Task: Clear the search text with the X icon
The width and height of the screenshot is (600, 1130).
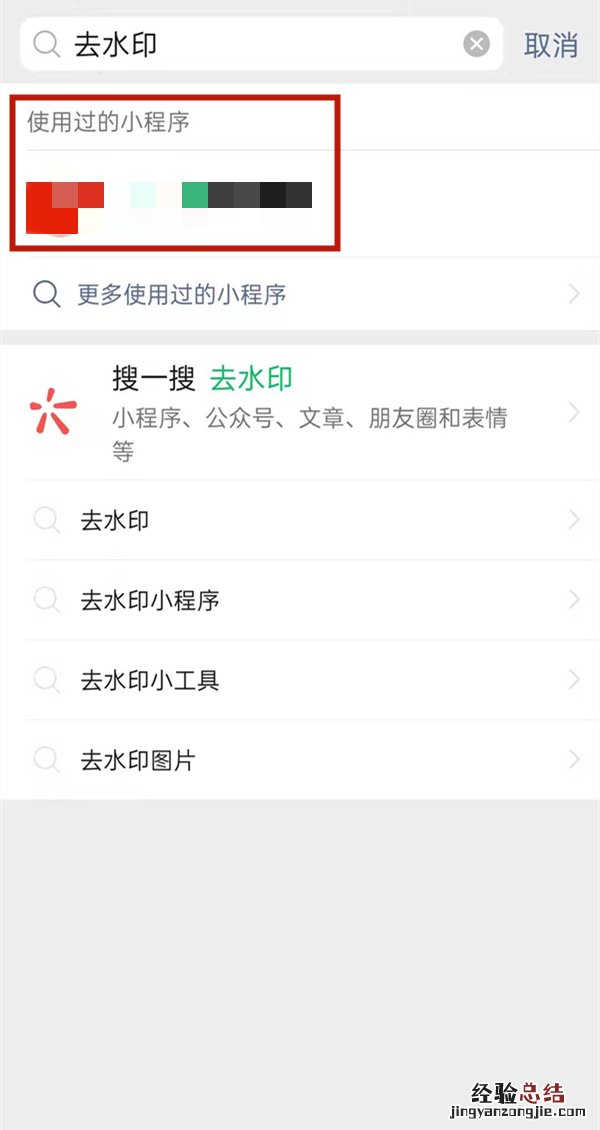Action: tap(477, 44)
